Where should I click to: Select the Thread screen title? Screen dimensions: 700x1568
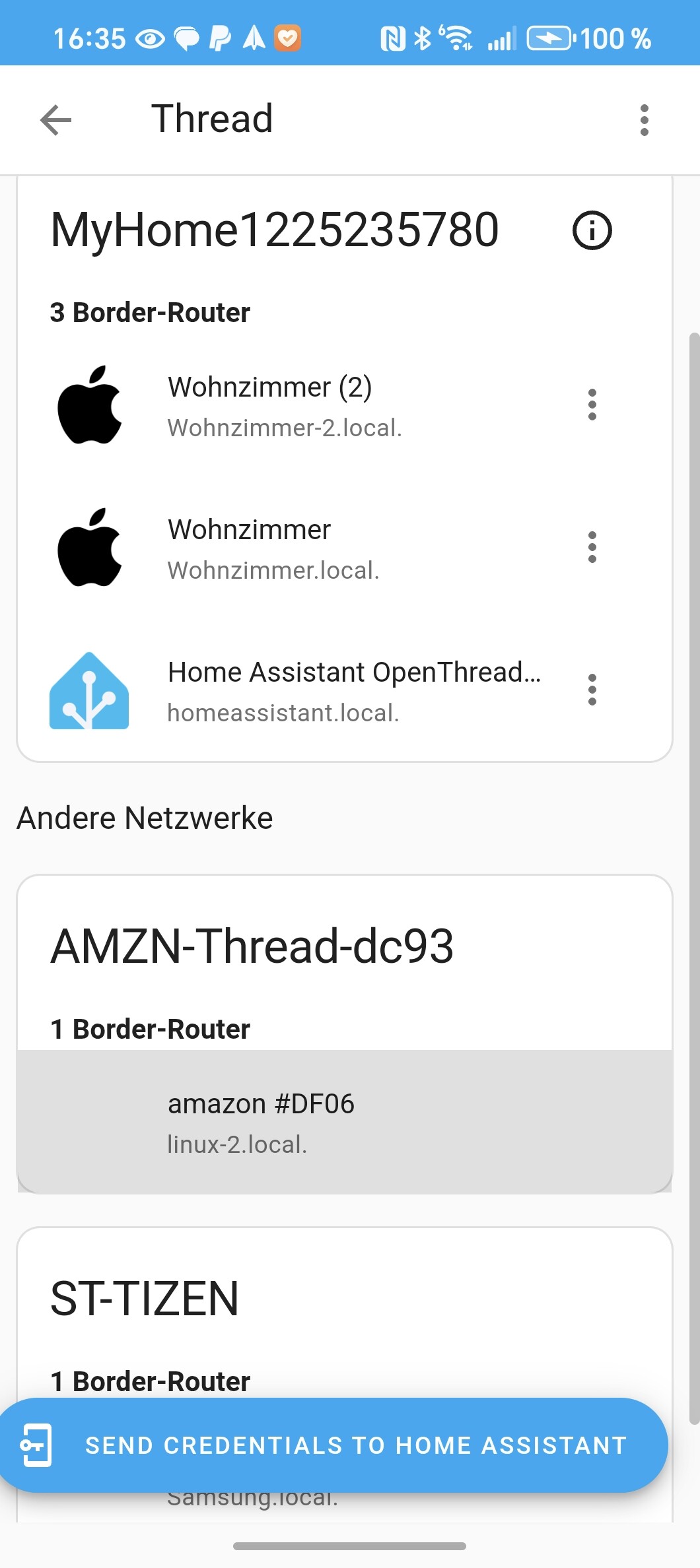(212, 119)
